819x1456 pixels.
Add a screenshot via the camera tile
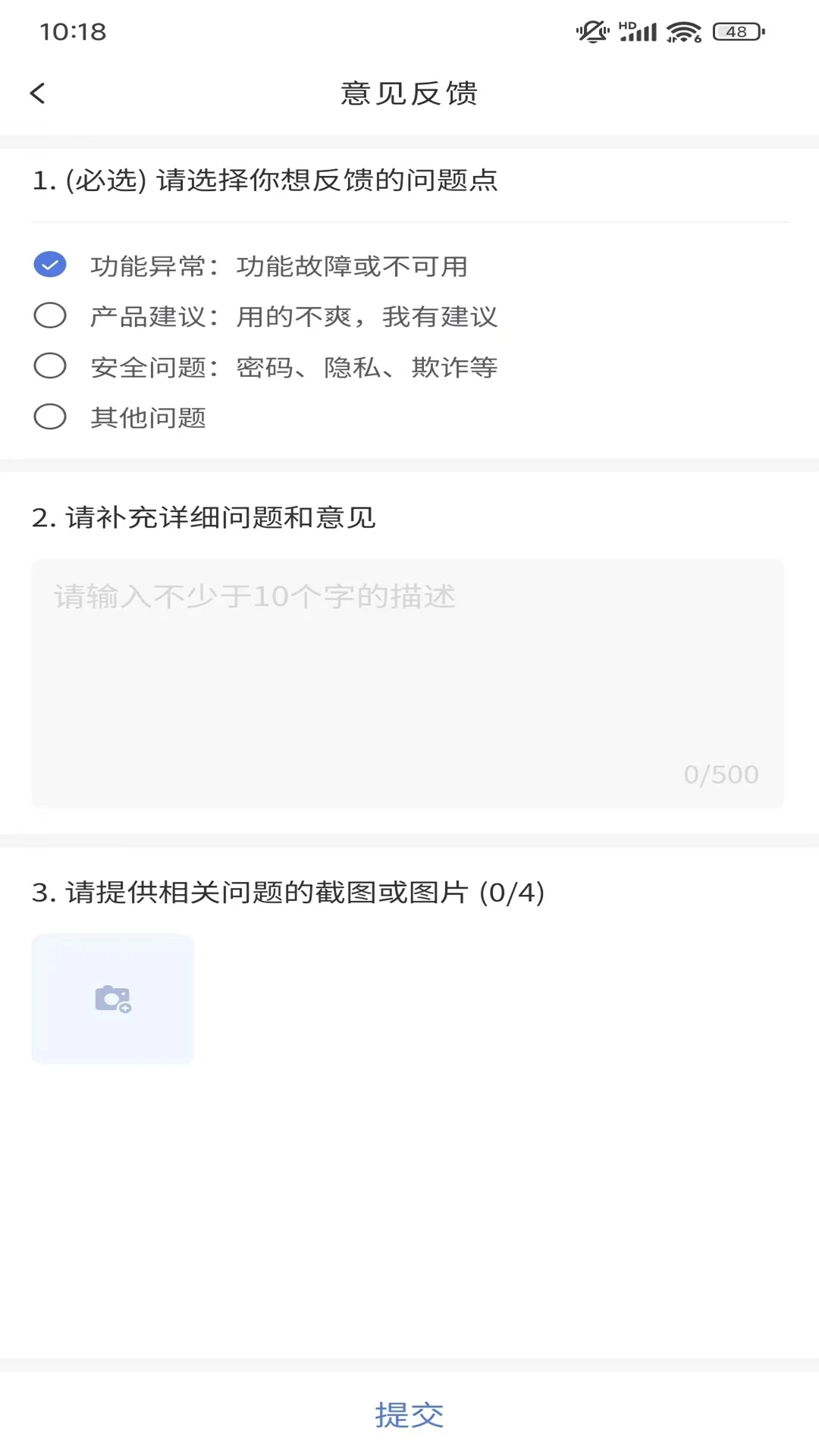[113, 998]
